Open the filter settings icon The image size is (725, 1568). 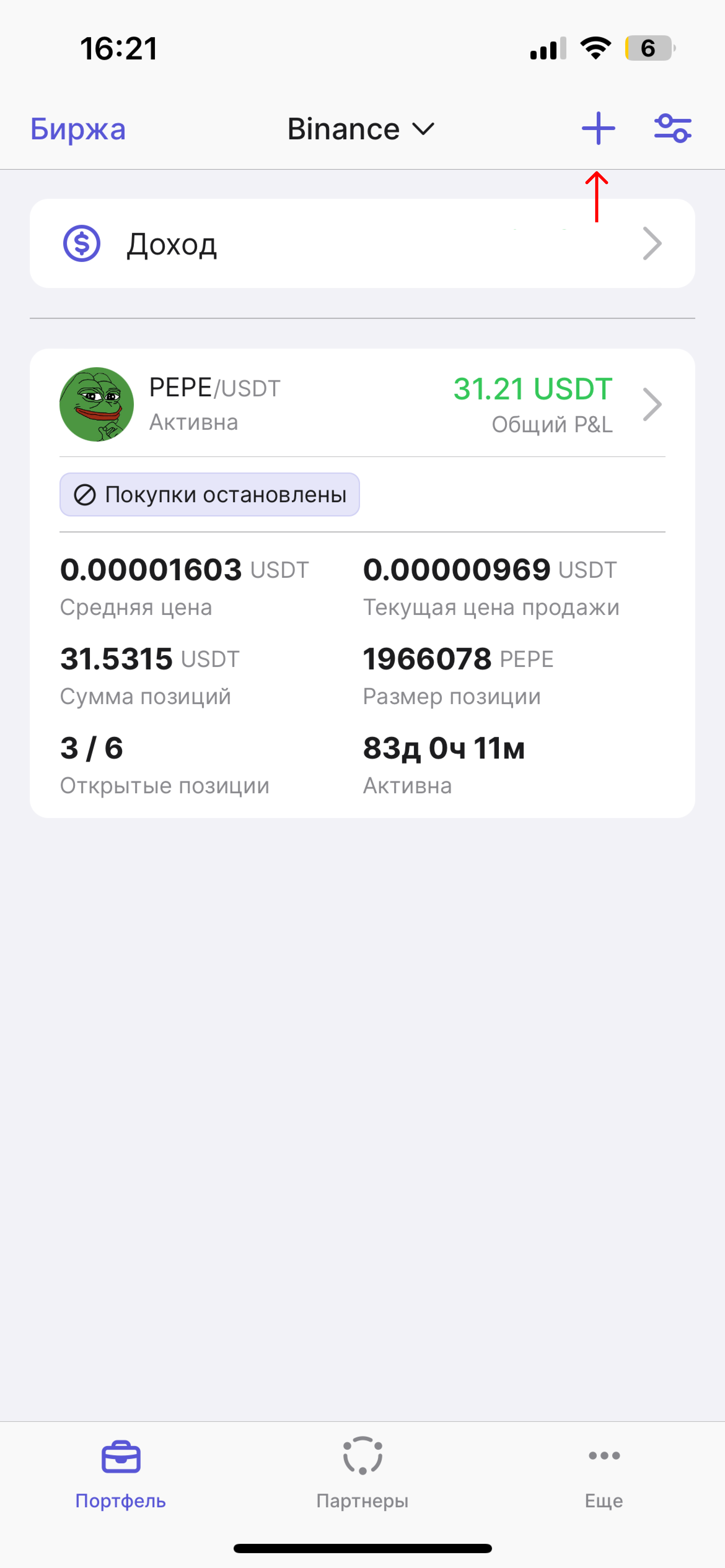click(673, 128)
